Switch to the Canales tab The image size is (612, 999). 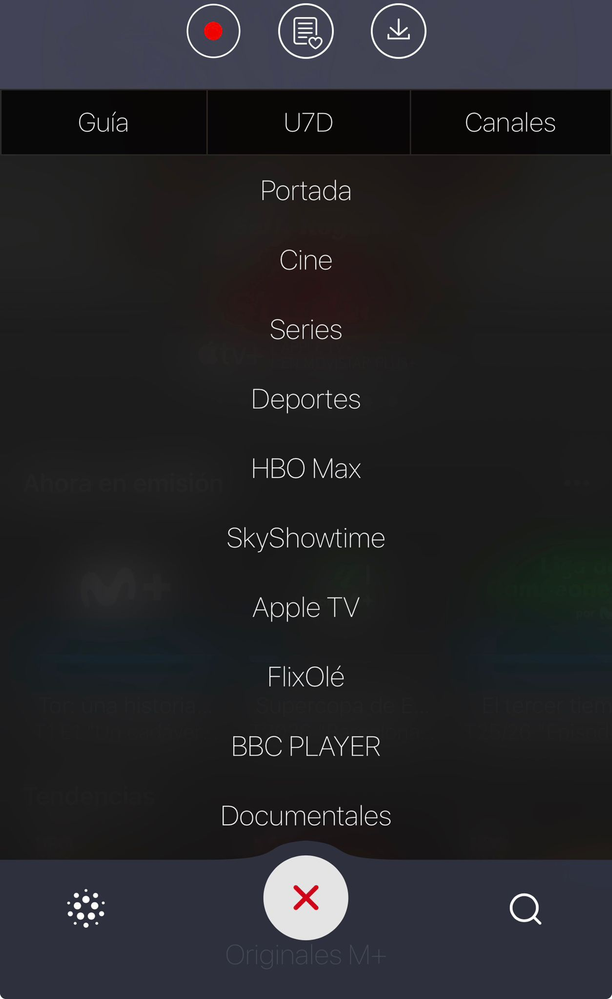510,123
